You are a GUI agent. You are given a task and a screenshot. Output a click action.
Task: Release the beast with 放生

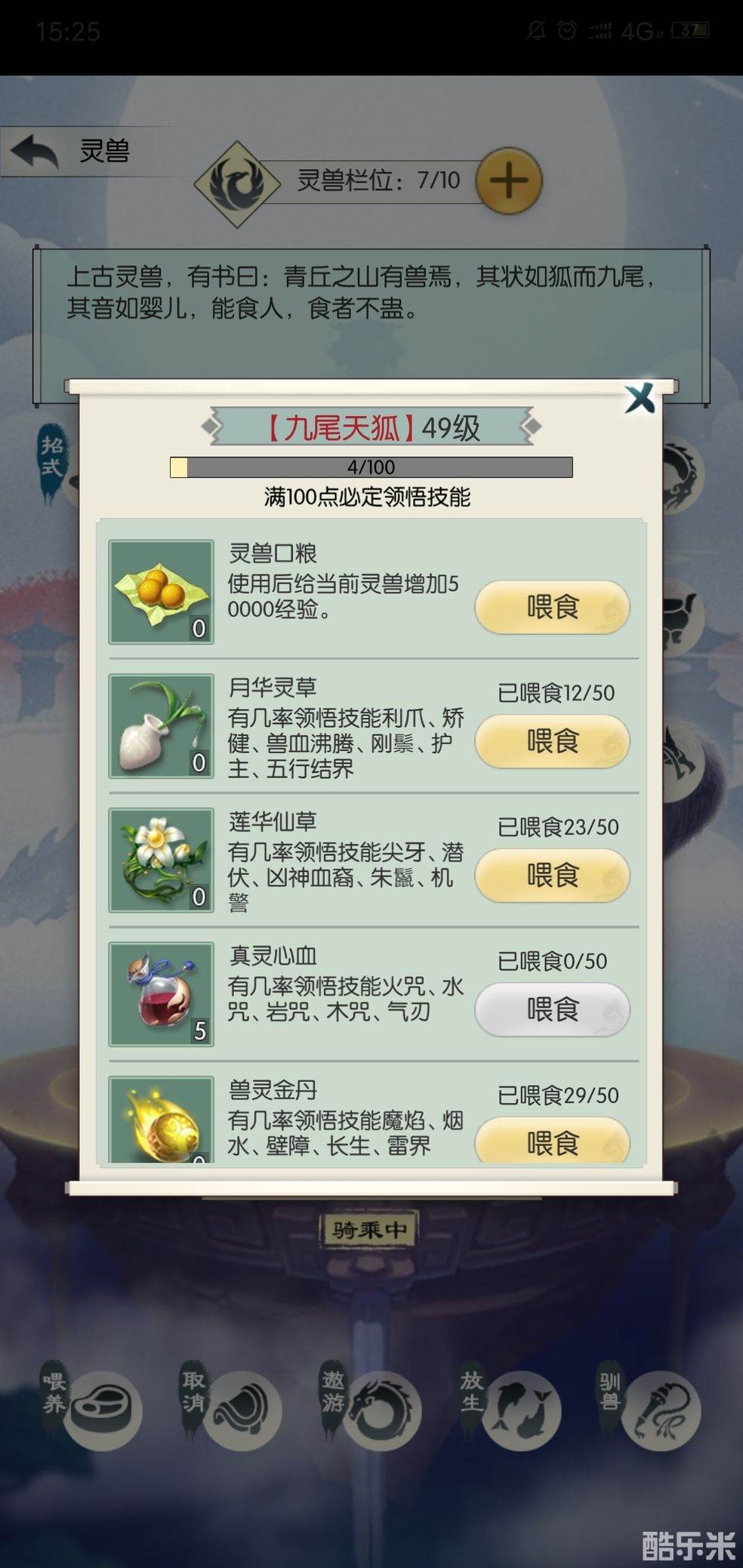coord(521,1410)
